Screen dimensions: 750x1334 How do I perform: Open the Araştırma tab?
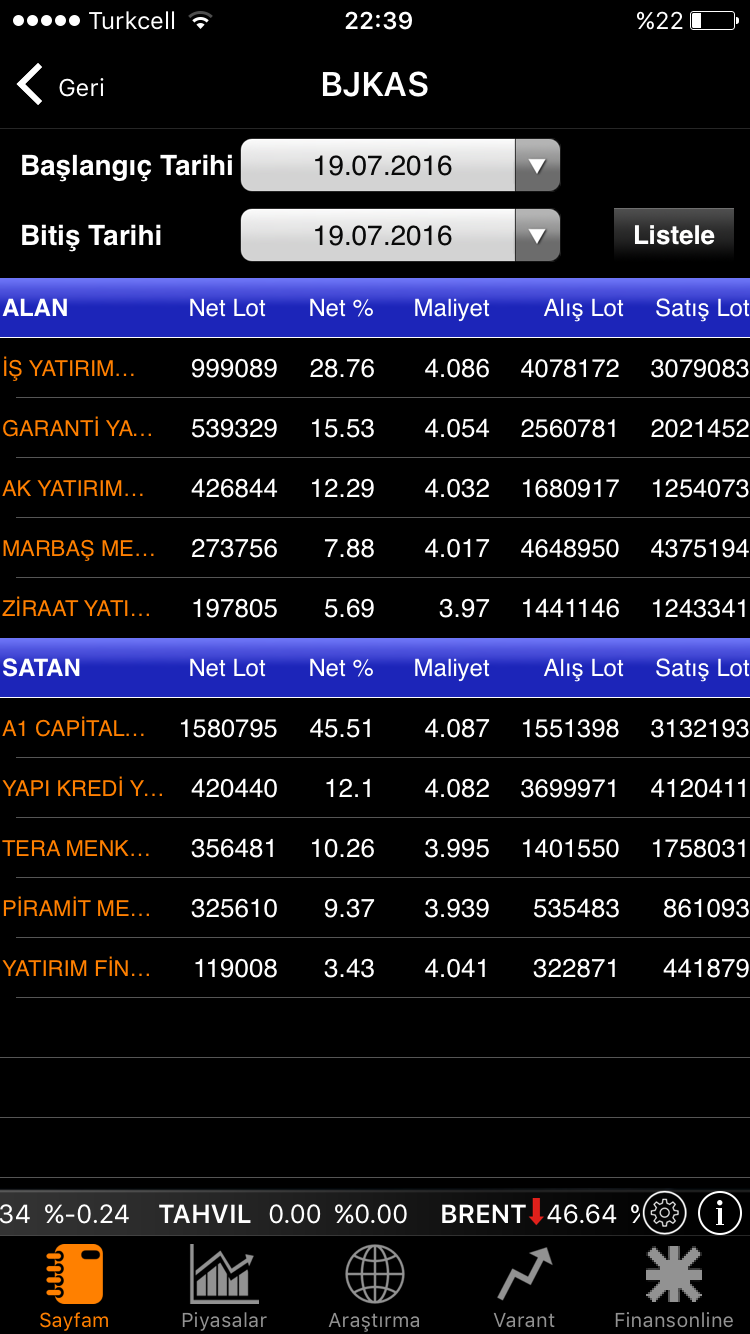(x=374, y=1286)
